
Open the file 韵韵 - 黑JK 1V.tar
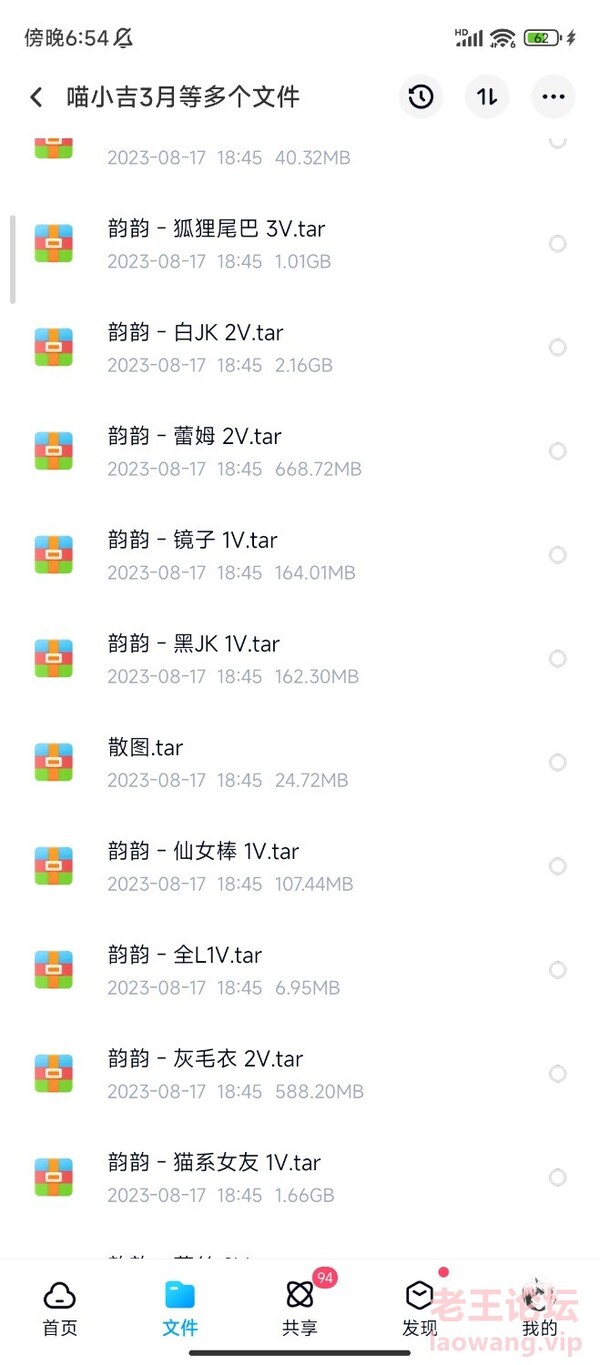click(x=300, y=659)
